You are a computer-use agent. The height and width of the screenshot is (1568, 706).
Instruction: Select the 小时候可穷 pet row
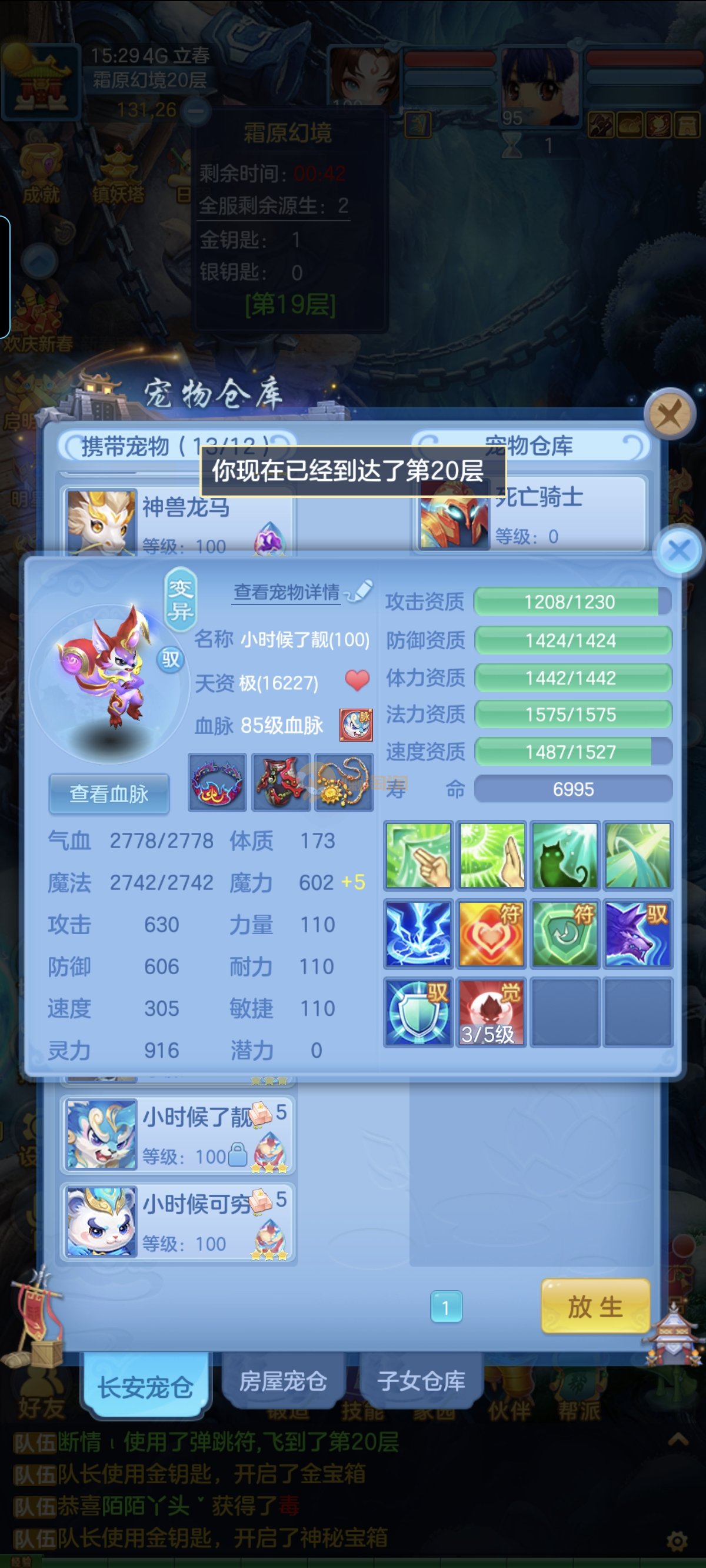coord(176,1221)
